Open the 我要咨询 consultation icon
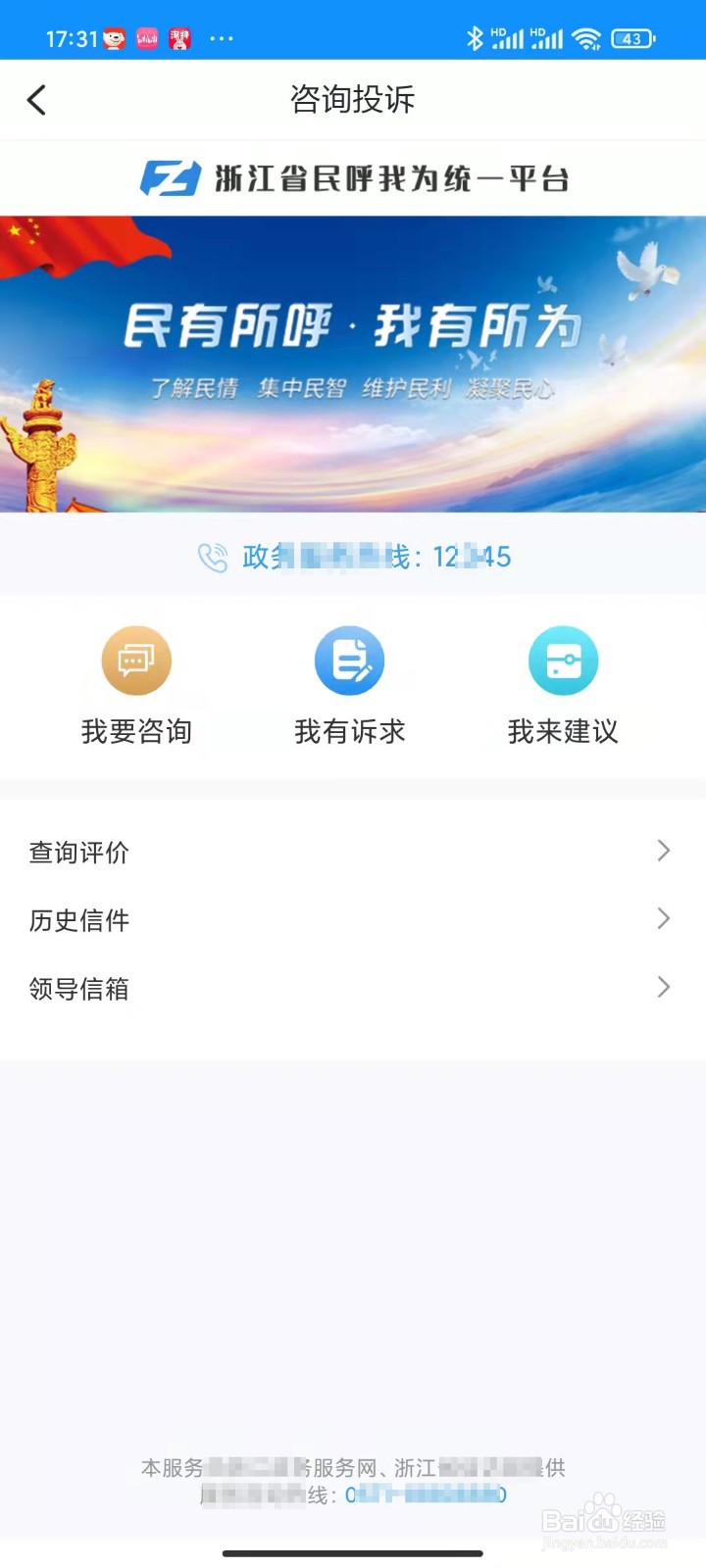The height and width of the screenshot is (1568, 706). point(136,661)
